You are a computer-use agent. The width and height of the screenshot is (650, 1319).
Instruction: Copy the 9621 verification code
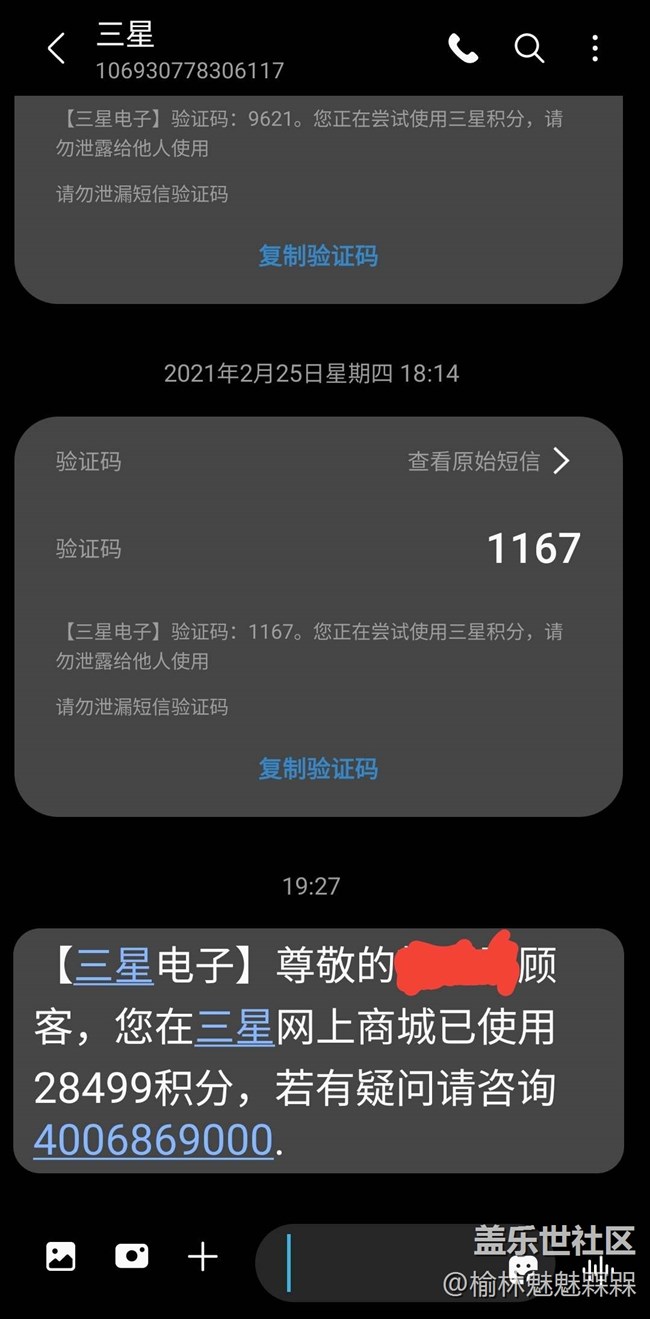[318, 256]
